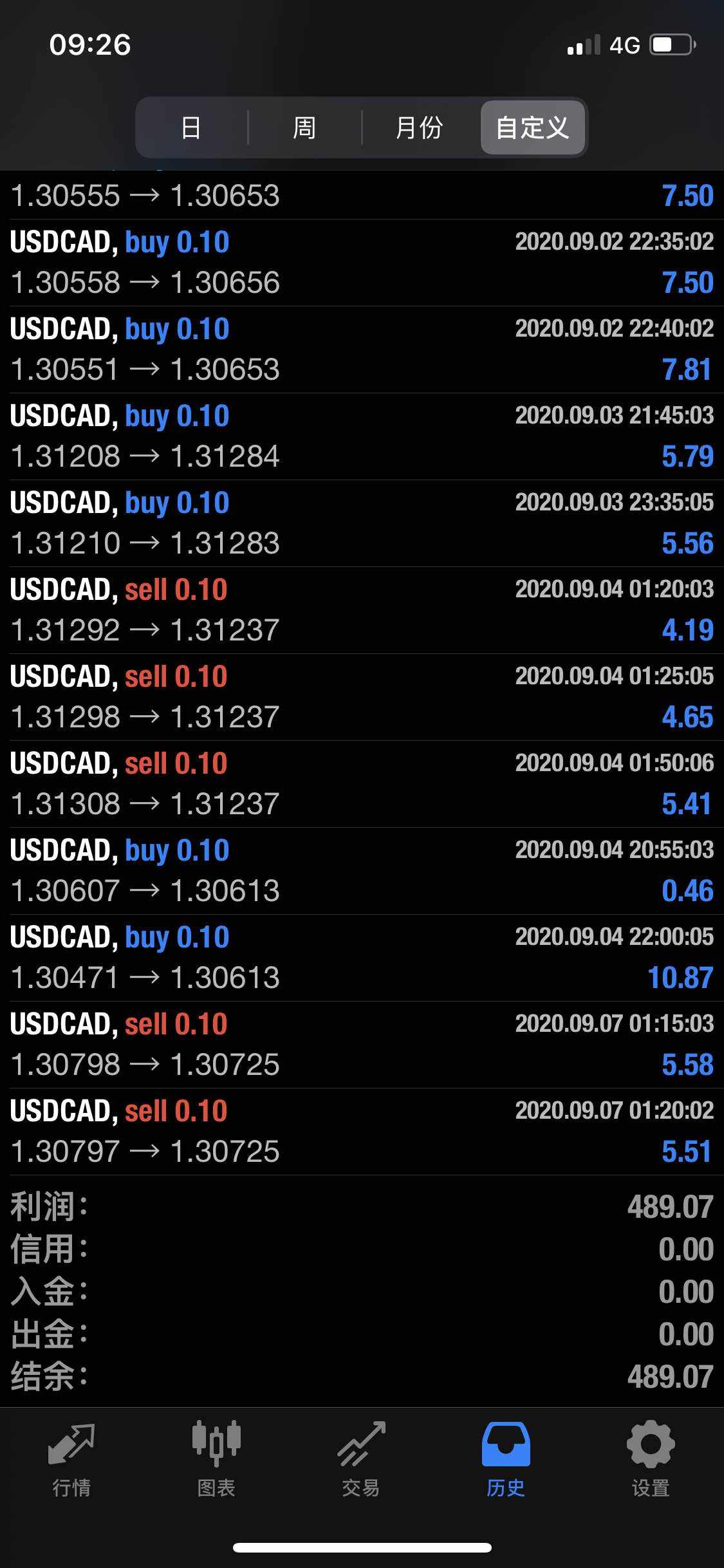
Task: Expand the USDCAD sell trade with profit 5.41
Action: [362, 784]
